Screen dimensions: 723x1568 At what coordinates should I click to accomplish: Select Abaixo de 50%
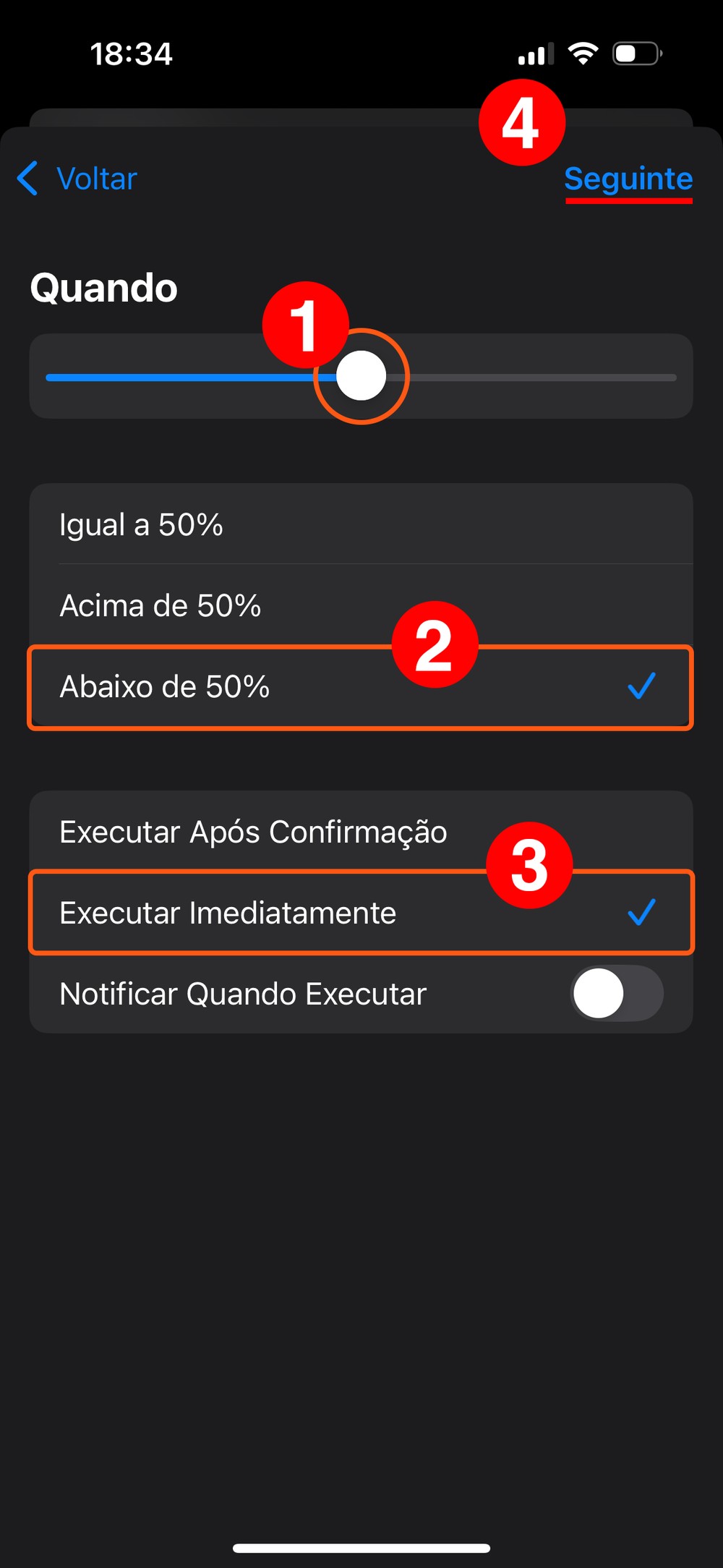[360, 687]
